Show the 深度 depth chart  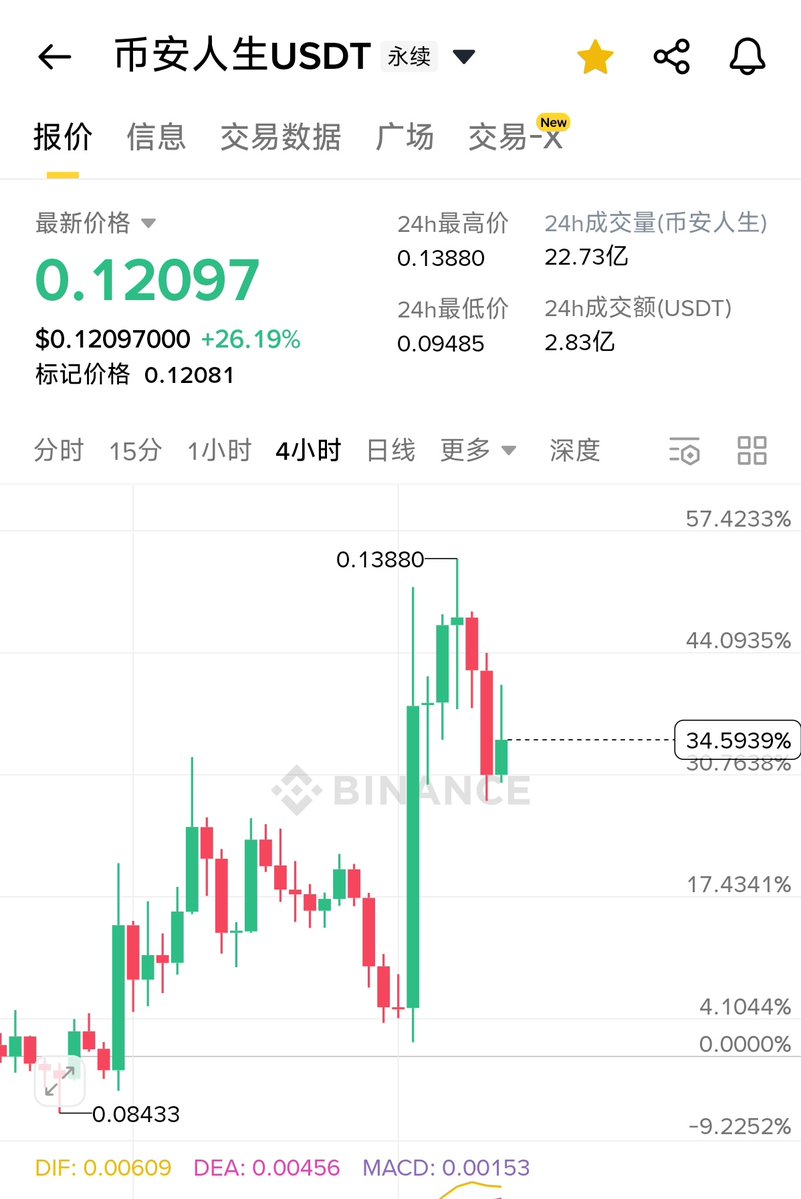574,451
